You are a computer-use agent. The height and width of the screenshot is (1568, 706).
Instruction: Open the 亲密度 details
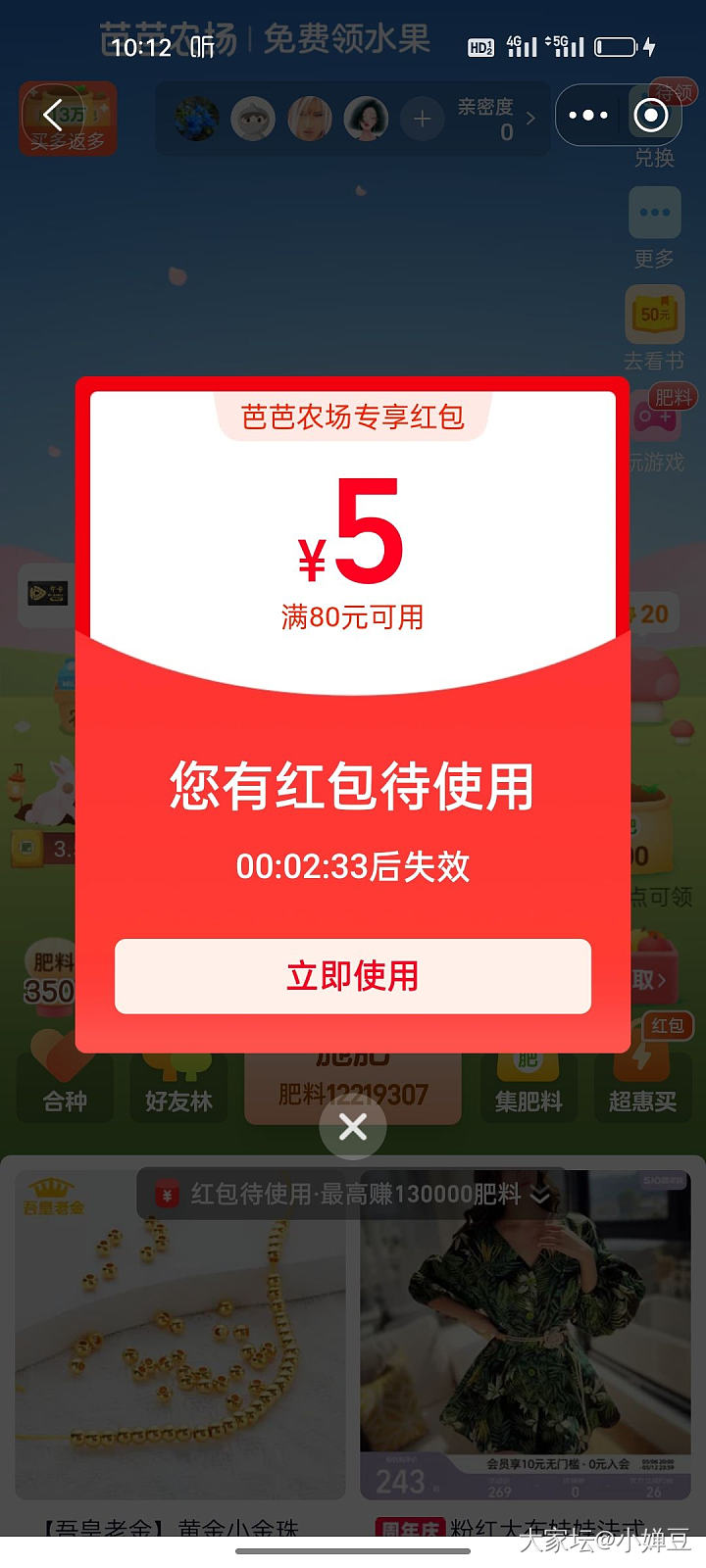pyautogui.click(x=495, y=119)
